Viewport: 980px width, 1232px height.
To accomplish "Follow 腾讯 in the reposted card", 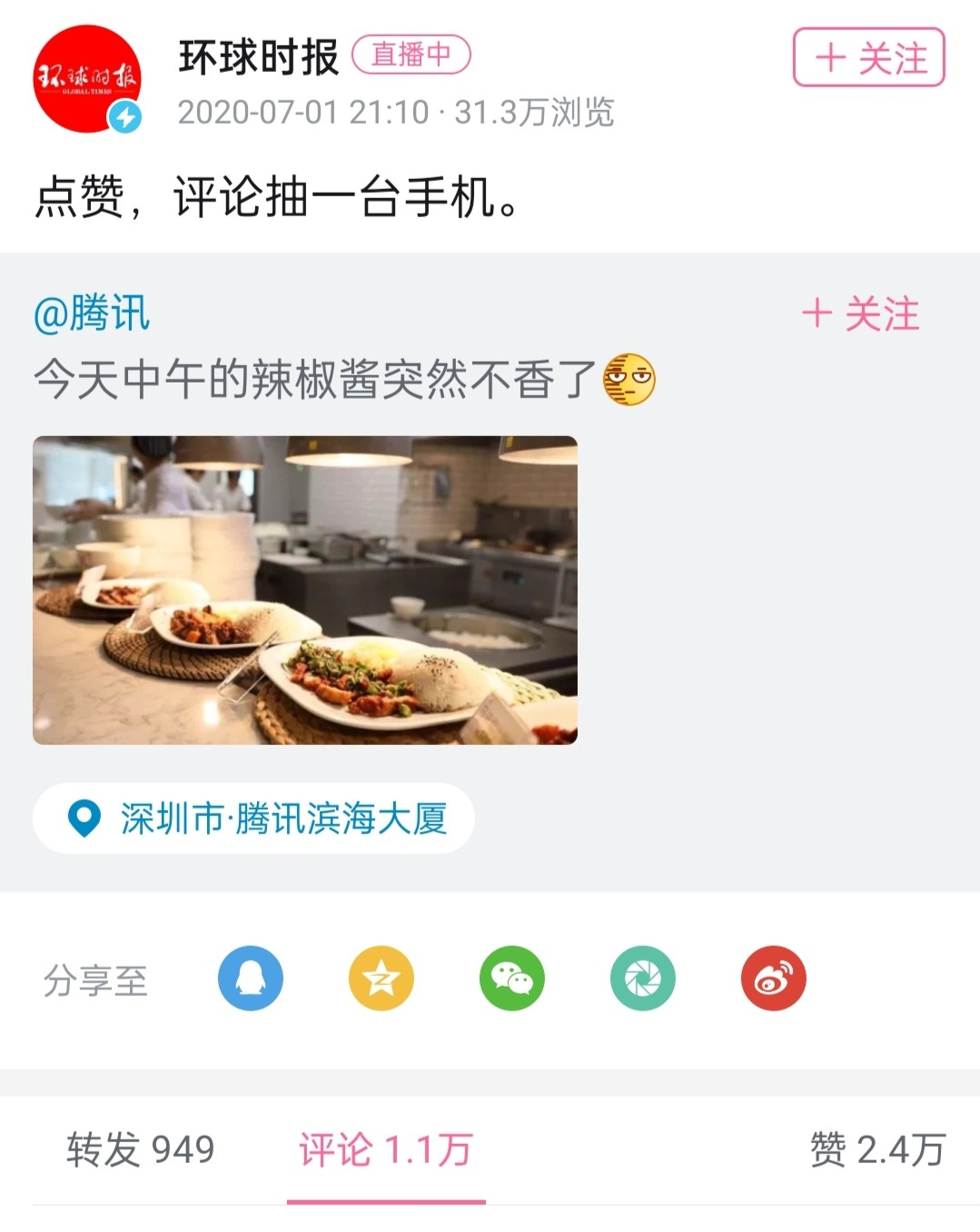I will [860, 314].
